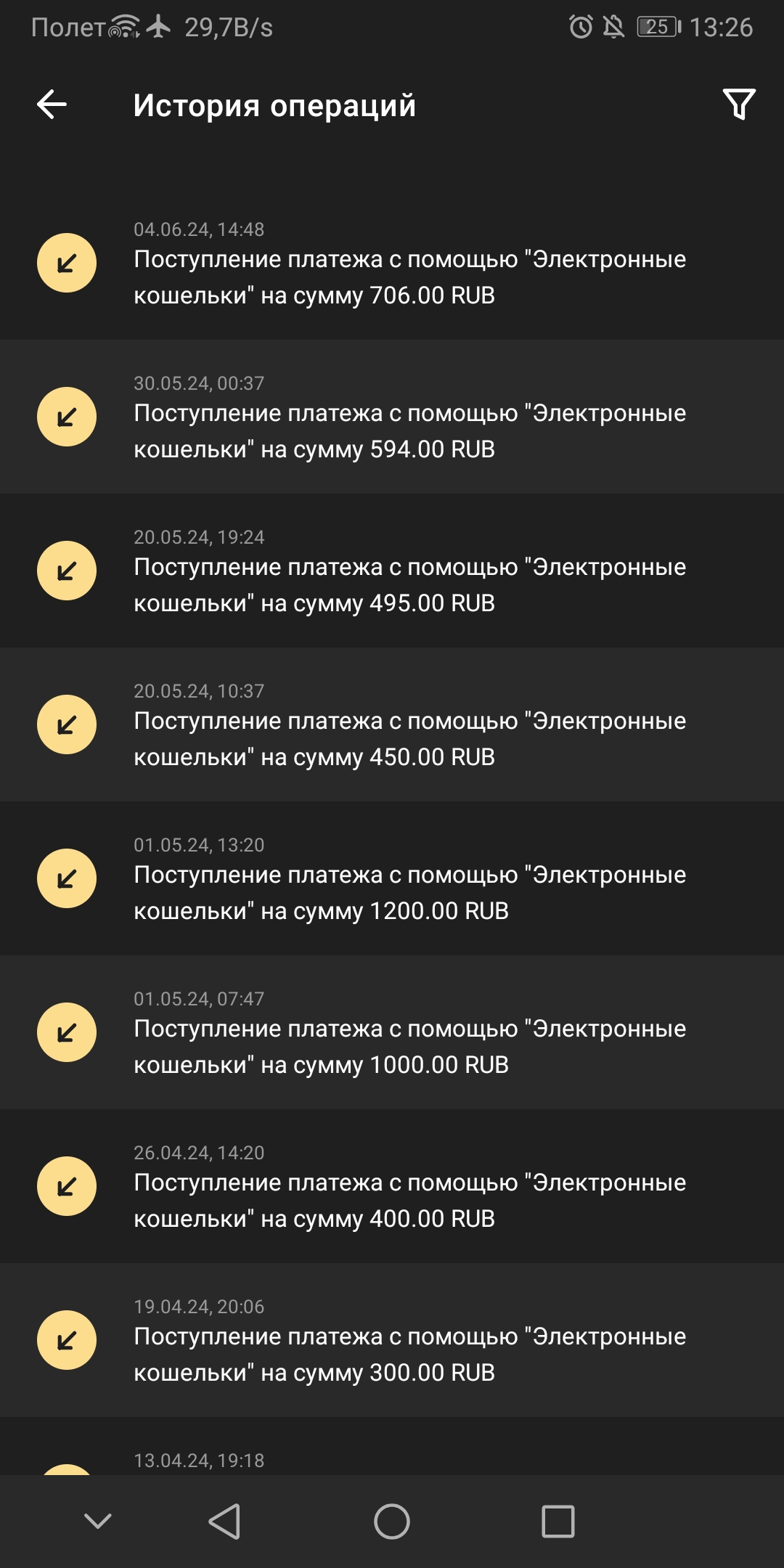Open recent apps with the square button
The image size is (784, 1568).
coord(558,1521)
